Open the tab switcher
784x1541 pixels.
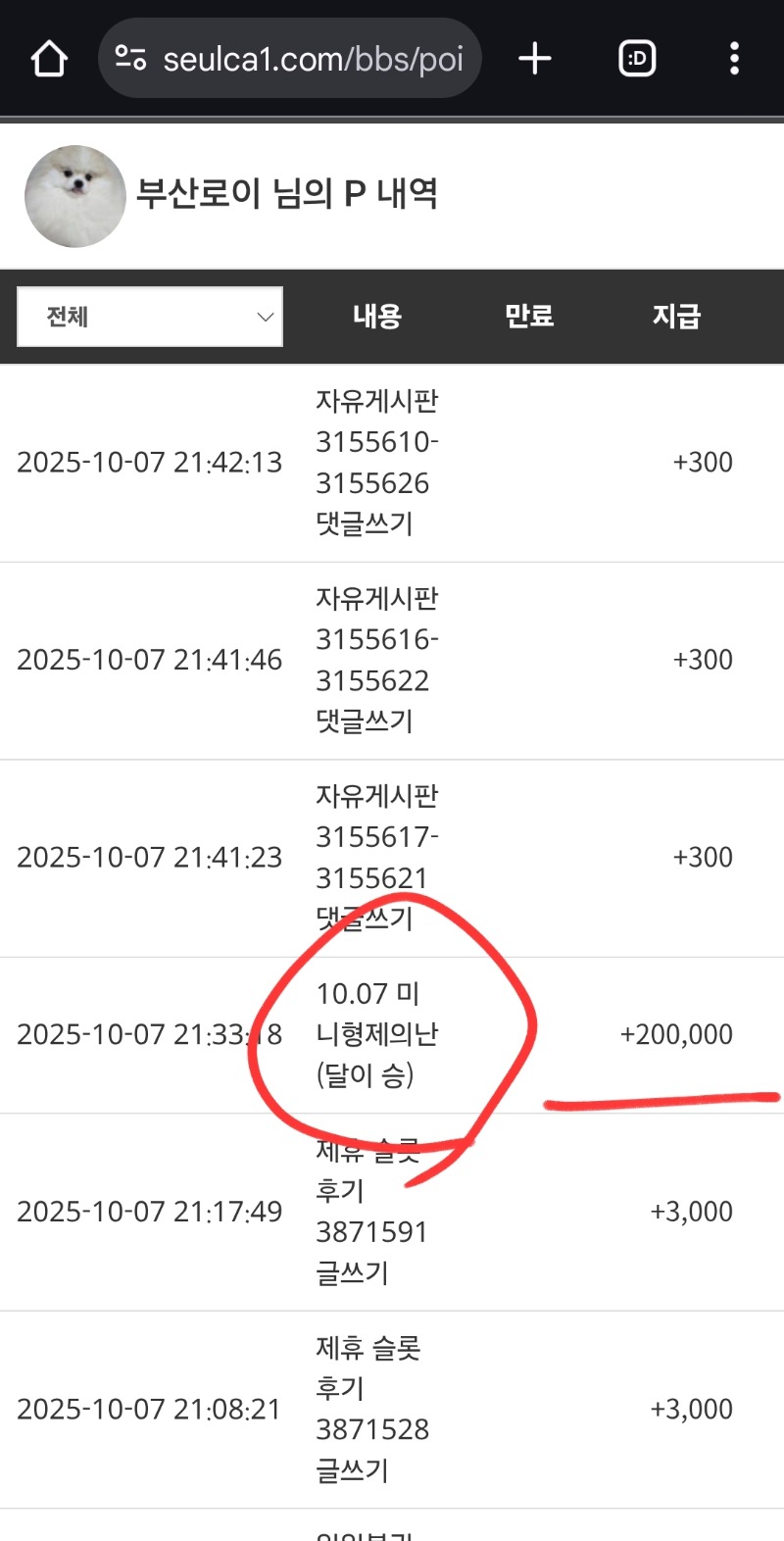click(637, 59)
